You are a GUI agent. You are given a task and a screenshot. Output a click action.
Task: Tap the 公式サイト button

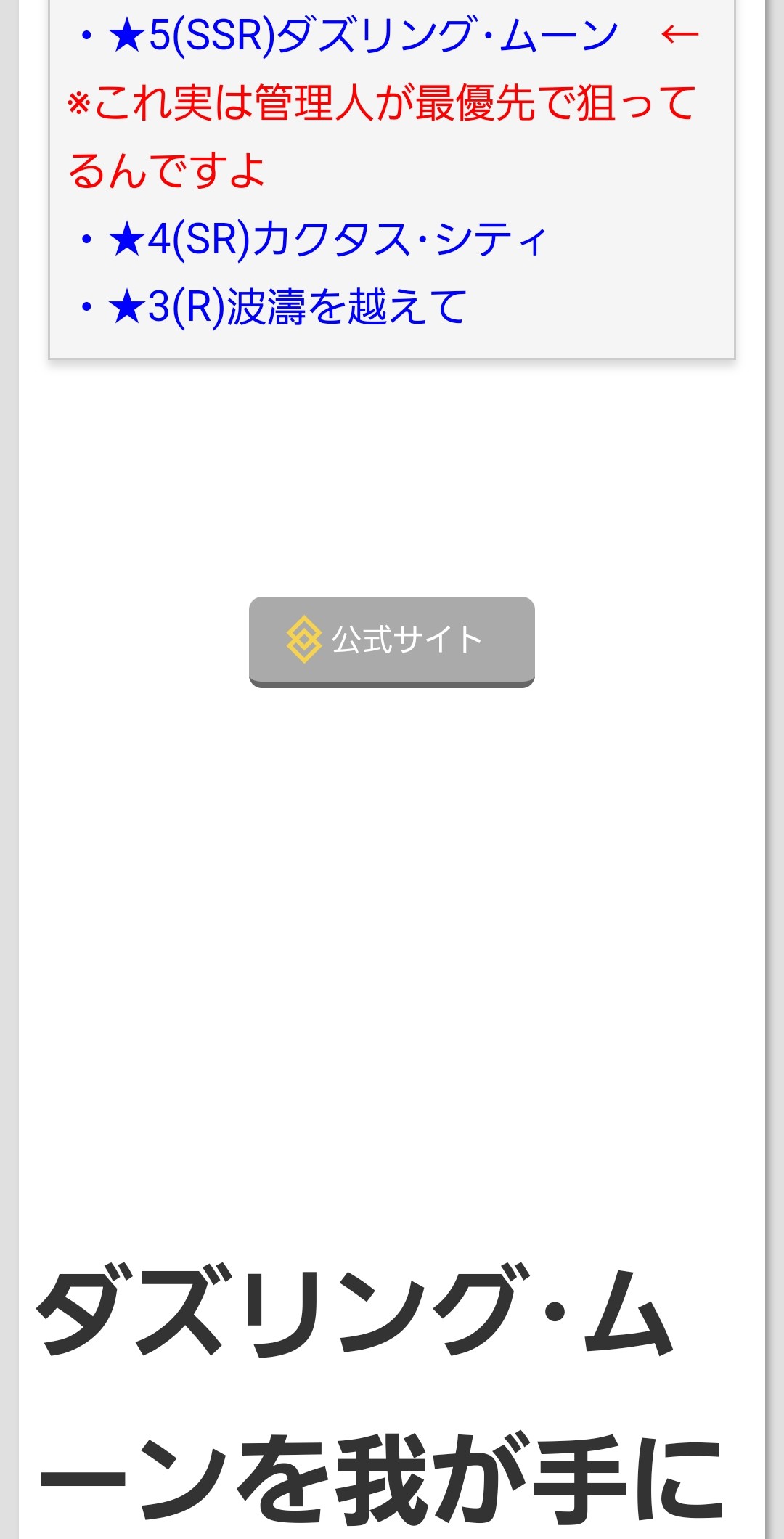click(x=391, y=640)
